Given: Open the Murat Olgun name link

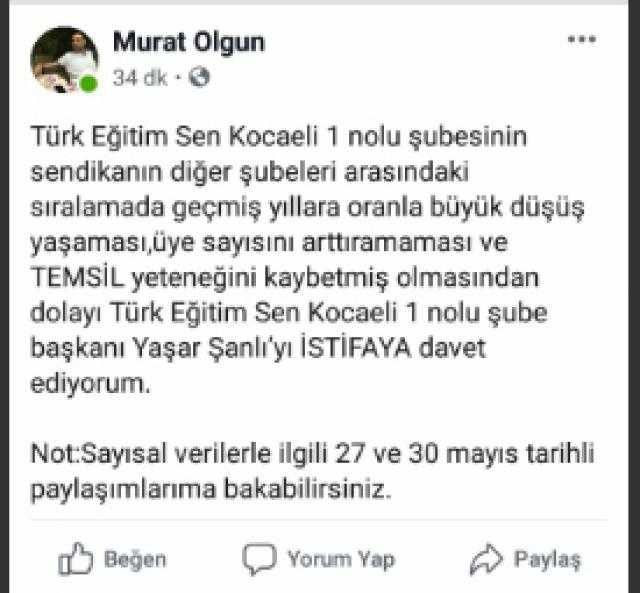Looking at the screenshot, I should coord(188,42).
